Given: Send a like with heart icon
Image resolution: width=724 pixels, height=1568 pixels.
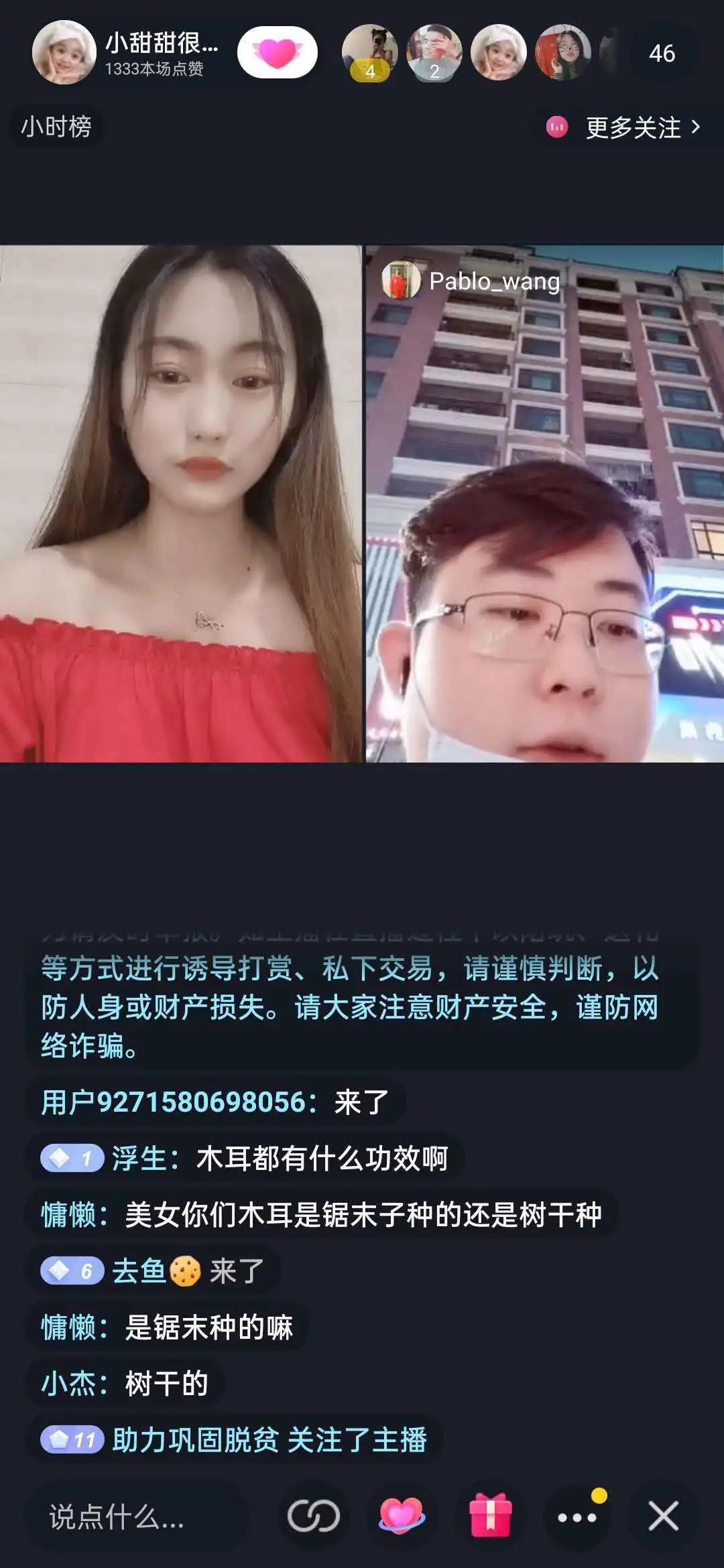Looking at the screenshot, I should [x=401, y=1516].
